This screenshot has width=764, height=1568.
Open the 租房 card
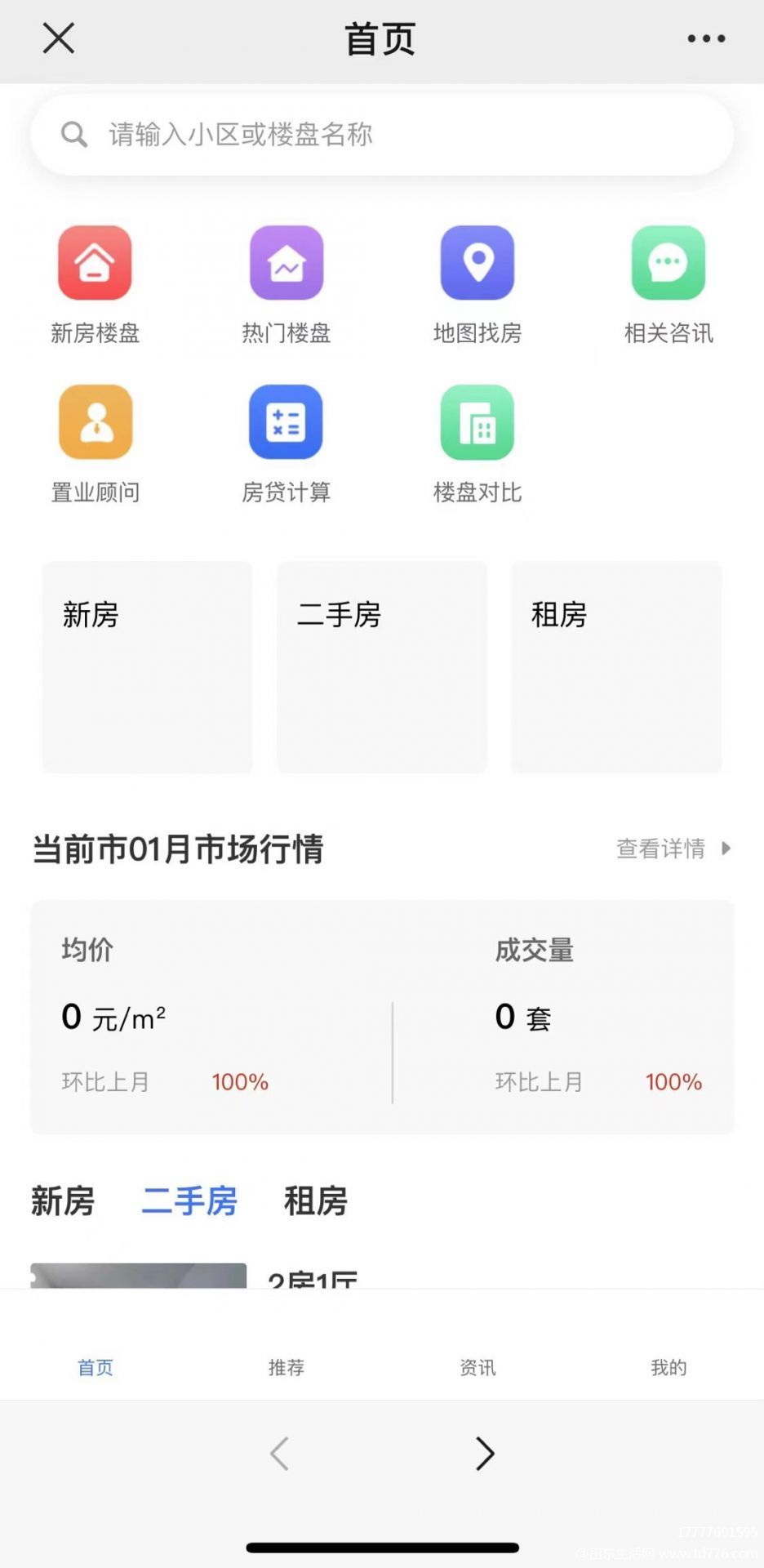click(616, 666)
